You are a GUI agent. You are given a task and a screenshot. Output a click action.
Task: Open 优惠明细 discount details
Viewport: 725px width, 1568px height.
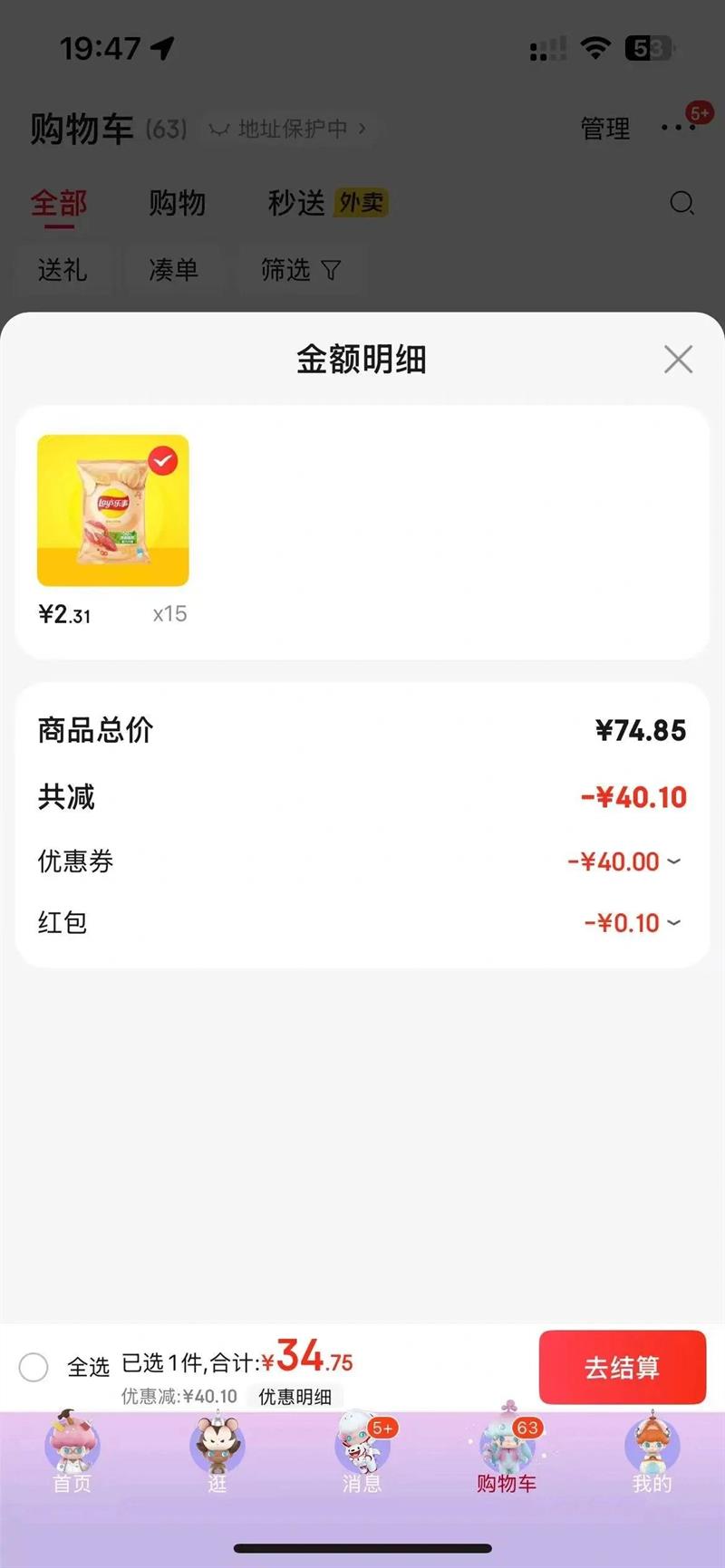[x=295, y=1397]
